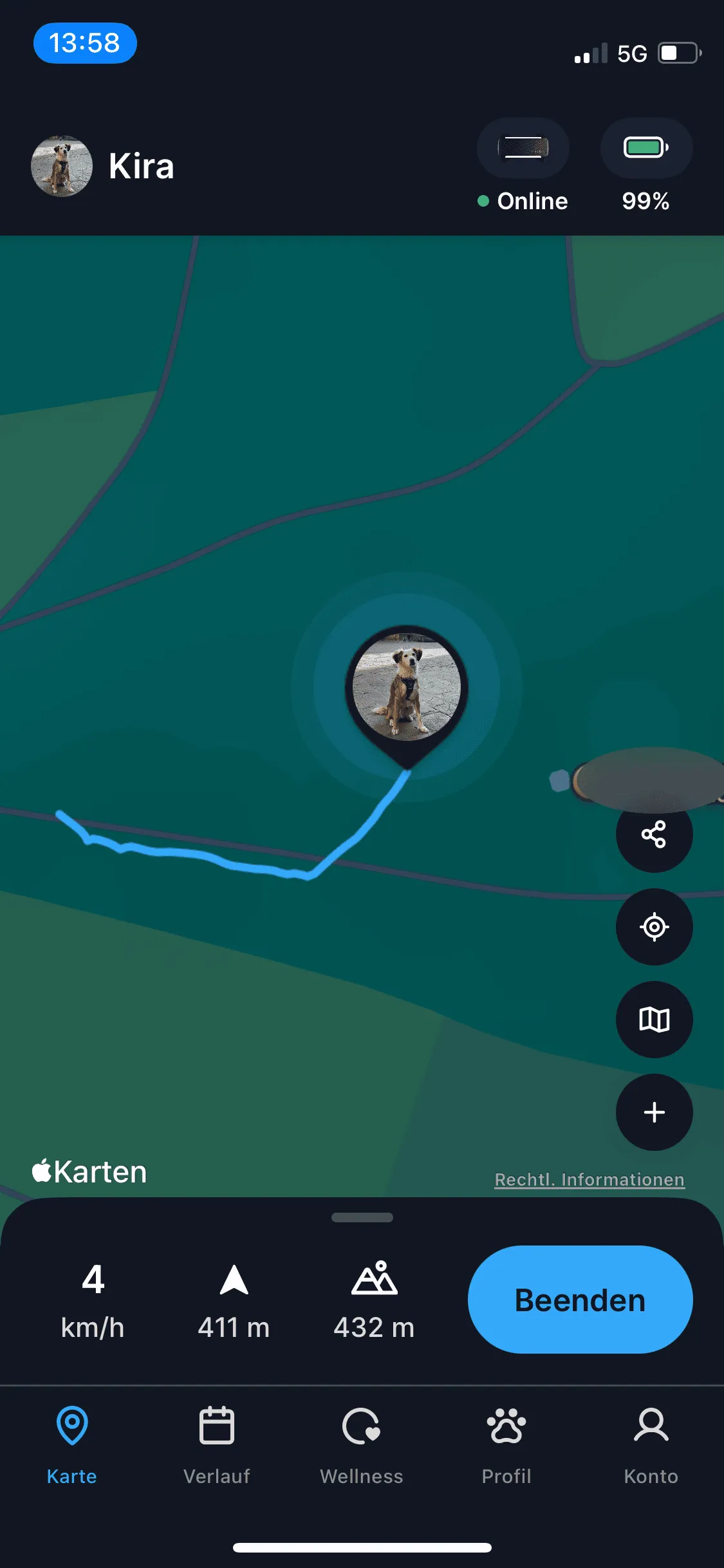
Task: Tap the 13:58 time pill
Action: click(x=85, y=42)
